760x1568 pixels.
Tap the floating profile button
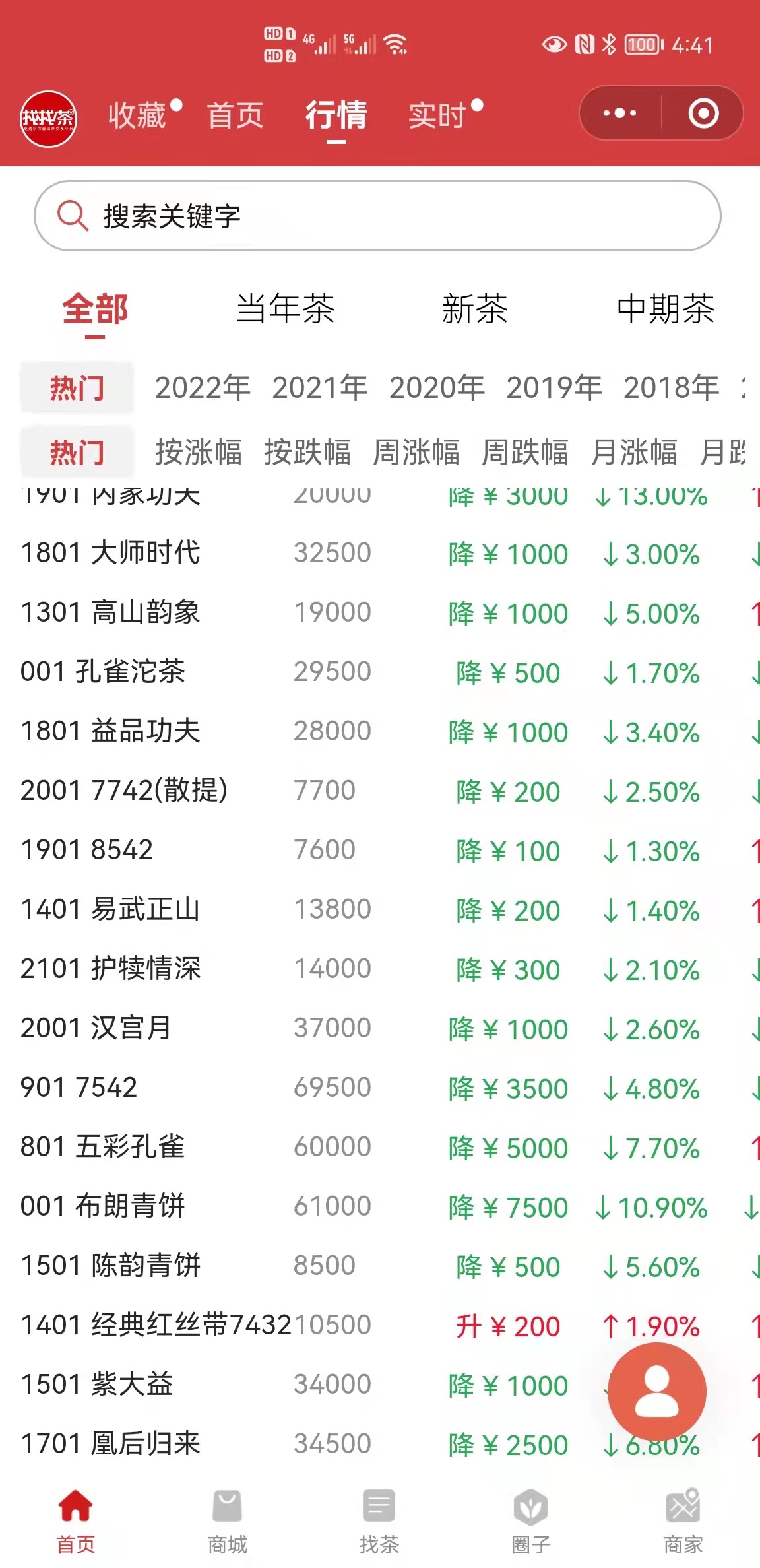click(657, 1392)
